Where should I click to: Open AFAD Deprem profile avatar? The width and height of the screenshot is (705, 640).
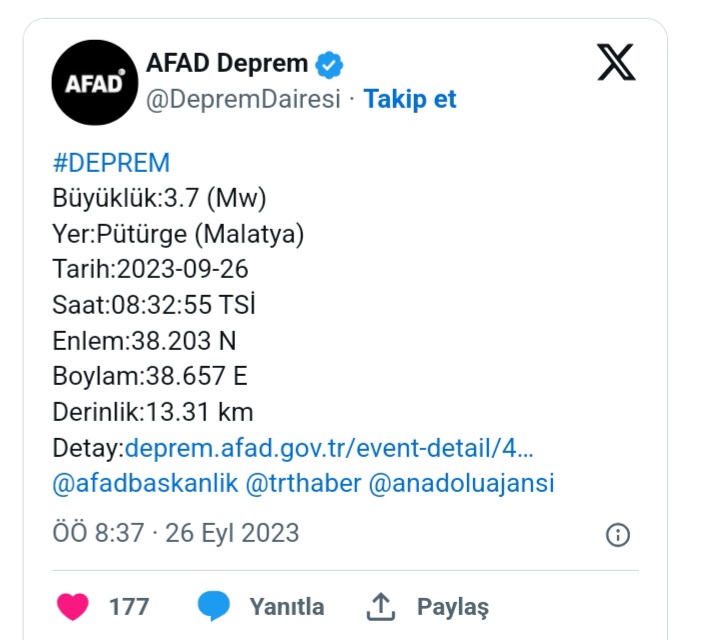[x=93, y=83]
